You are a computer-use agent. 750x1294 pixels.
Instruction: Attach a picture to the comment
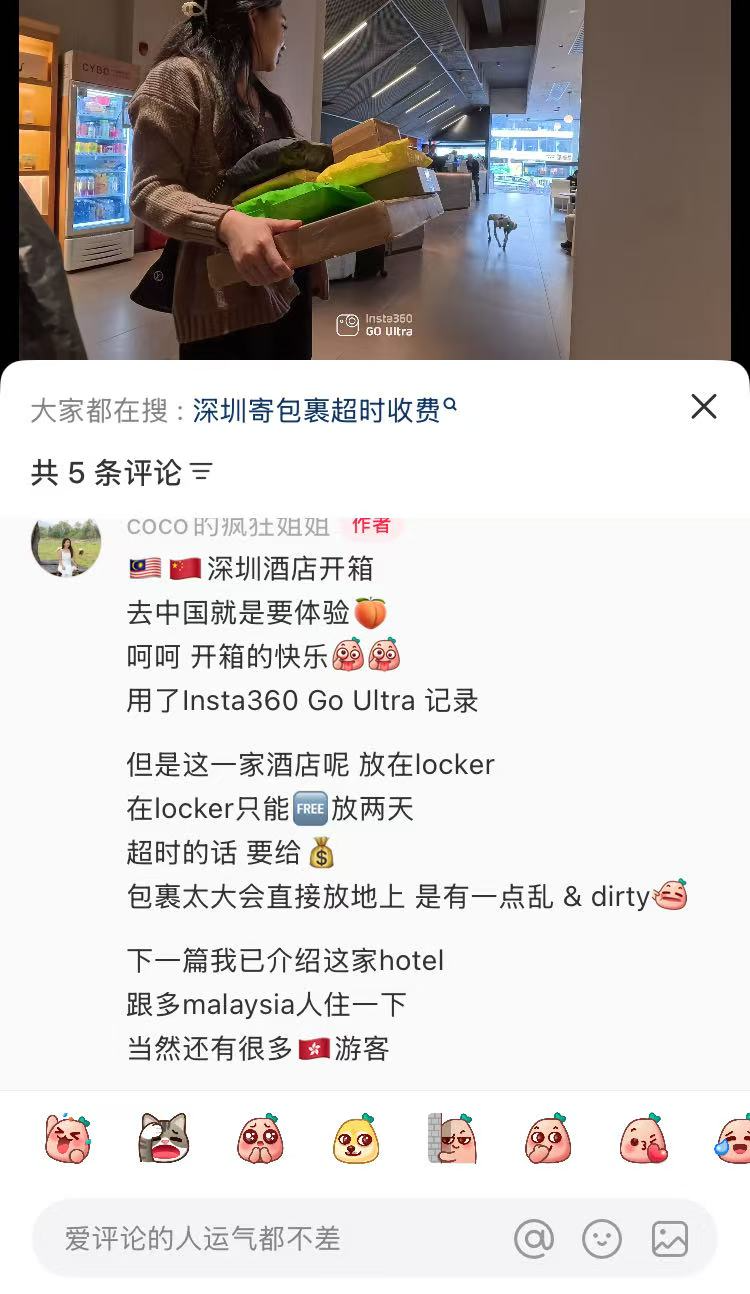670,1239
